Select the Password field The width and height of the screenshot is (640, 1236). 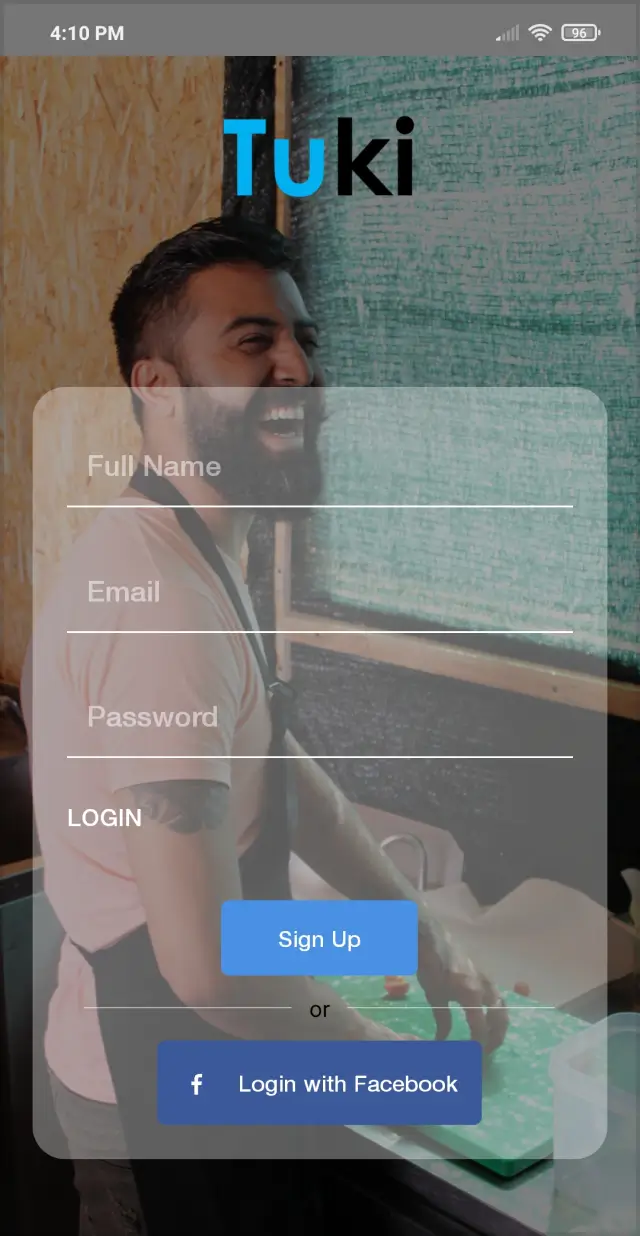tap(319, 717)
